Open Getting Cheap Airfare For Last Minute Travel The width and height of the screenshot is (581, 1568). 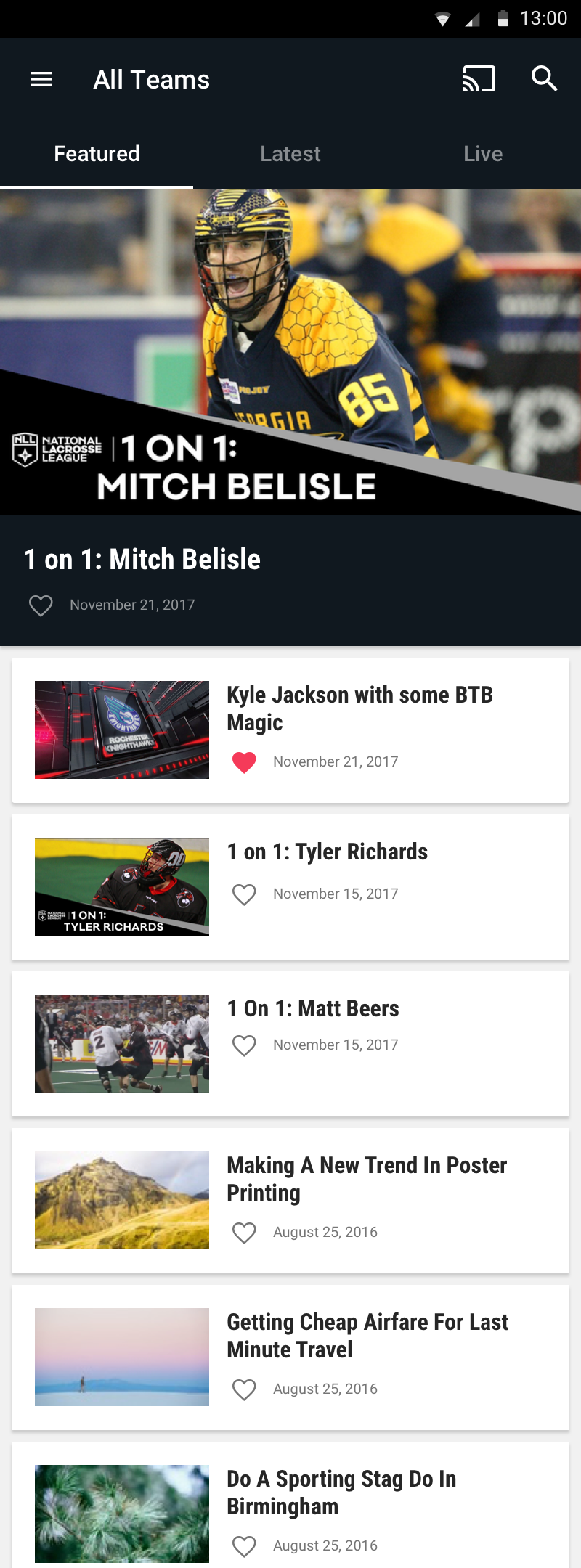point(367,1335)
